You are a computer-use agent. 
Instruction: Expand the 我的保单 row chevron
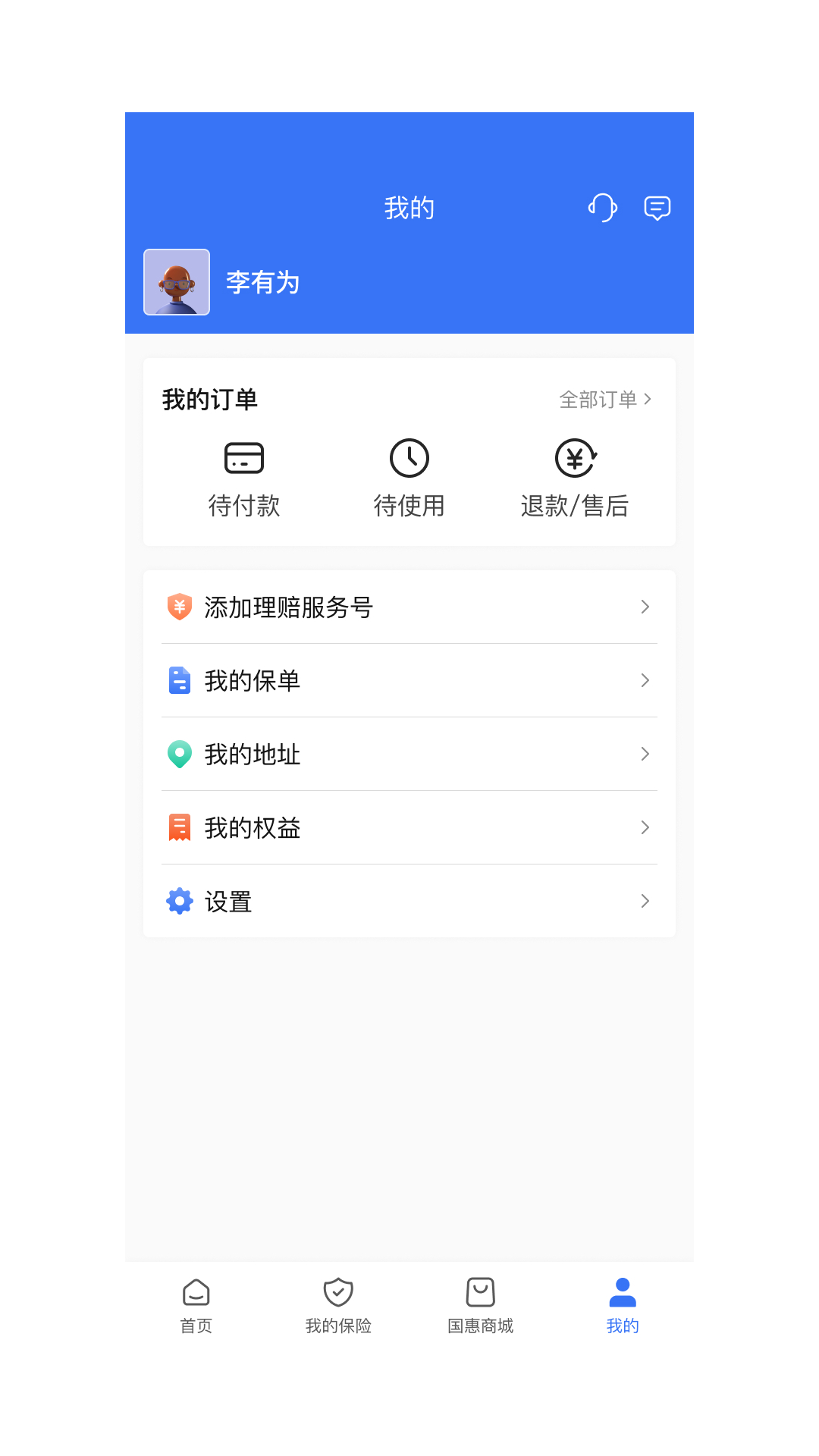pyautogui.click(x=645, y=680)
